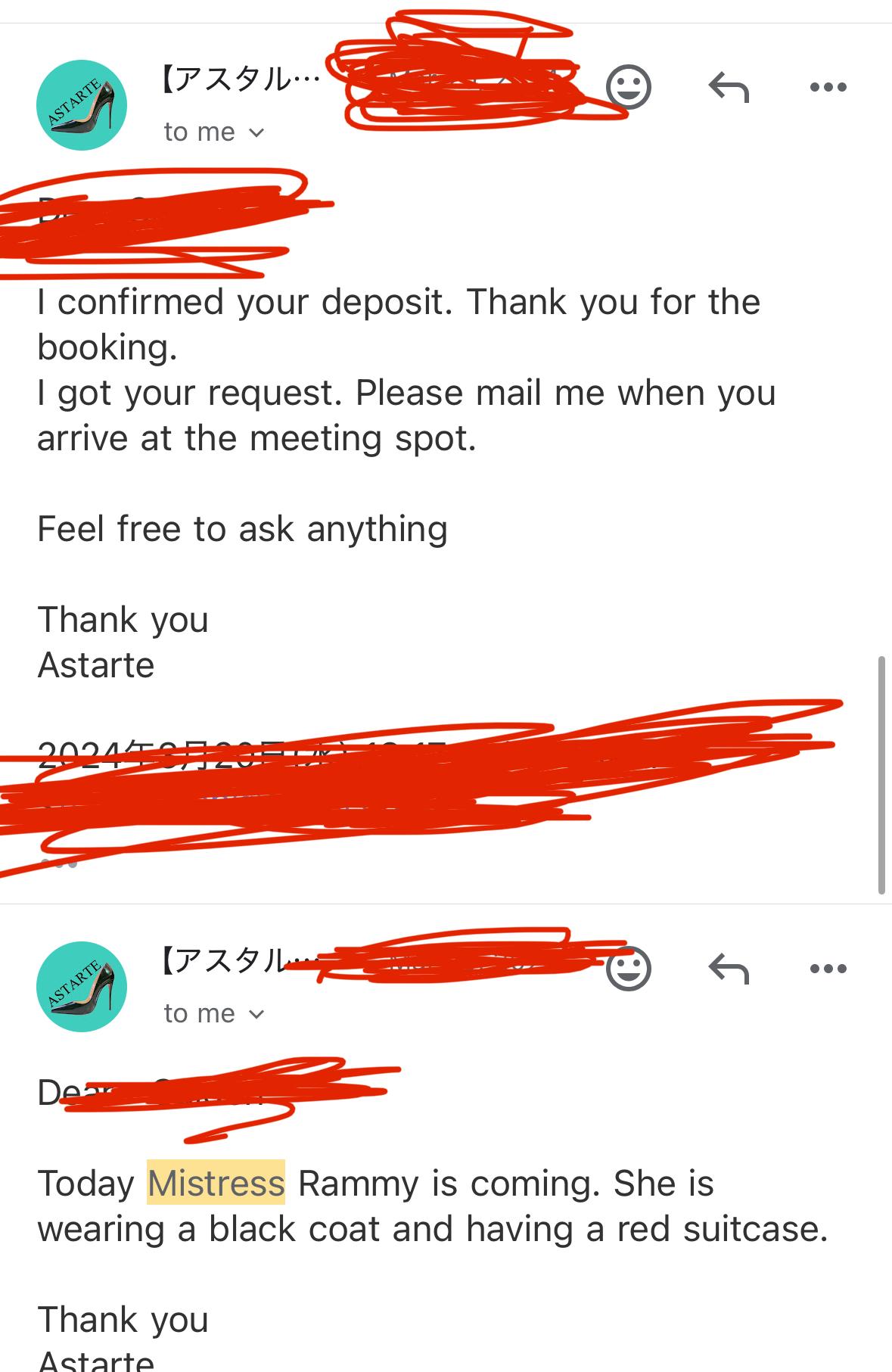Expand recipient details of second email

tap(214, 1014)
